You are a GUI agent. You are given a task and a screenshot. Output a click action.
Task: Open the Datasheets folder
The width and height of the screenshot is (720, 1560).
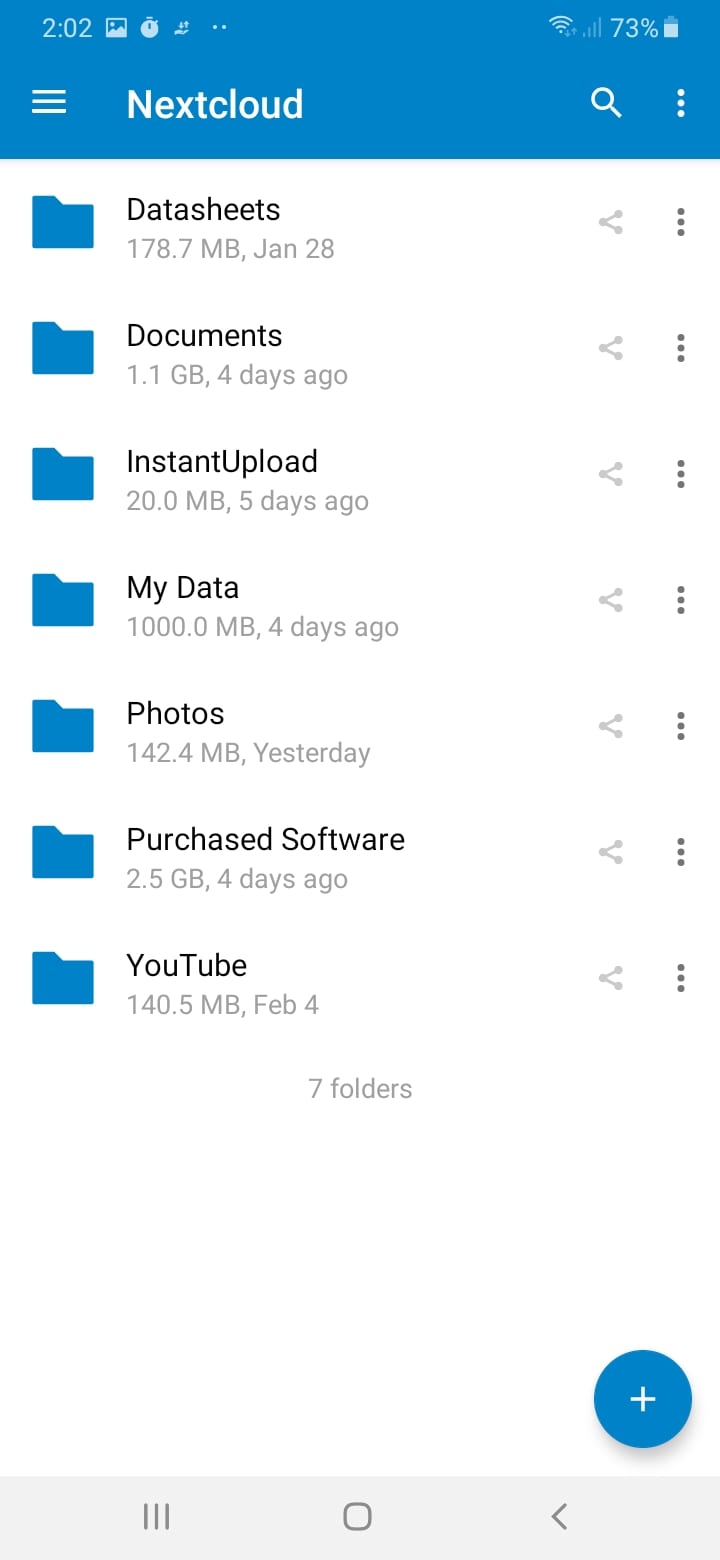[x=203, y=227]
